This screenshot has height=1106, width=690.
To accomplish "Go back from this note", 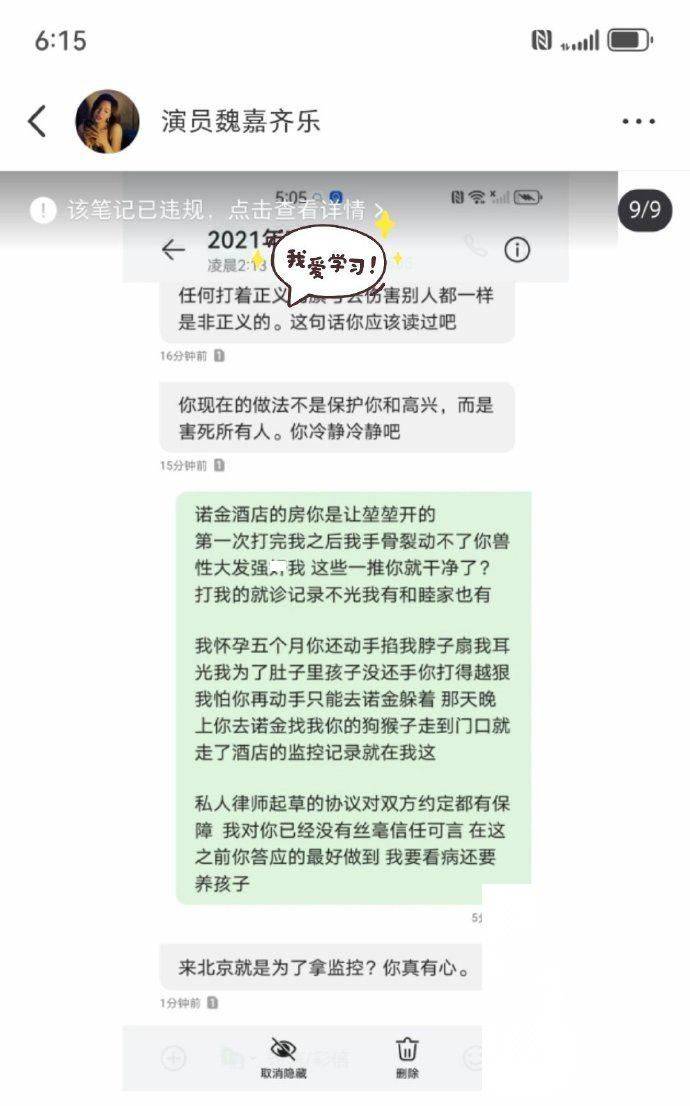I will [37, 122].
